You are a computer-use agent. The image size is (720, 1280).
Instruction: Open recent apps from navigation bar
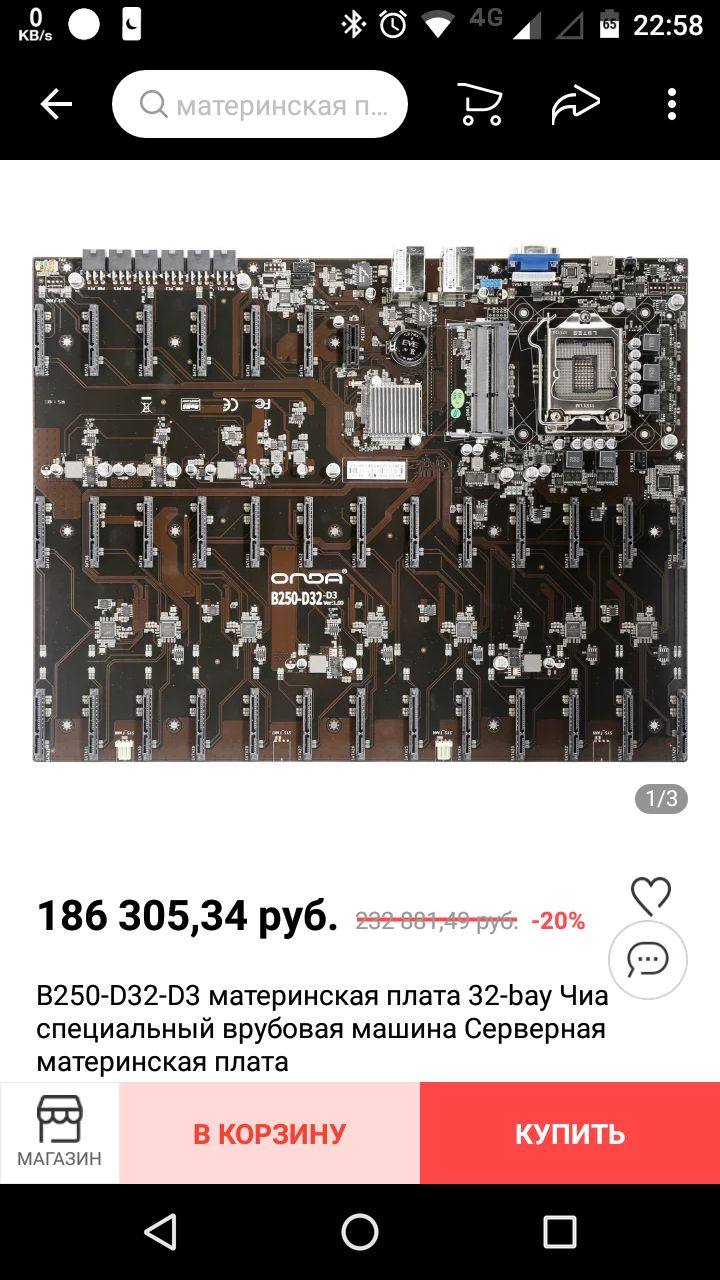point(560,1232)
